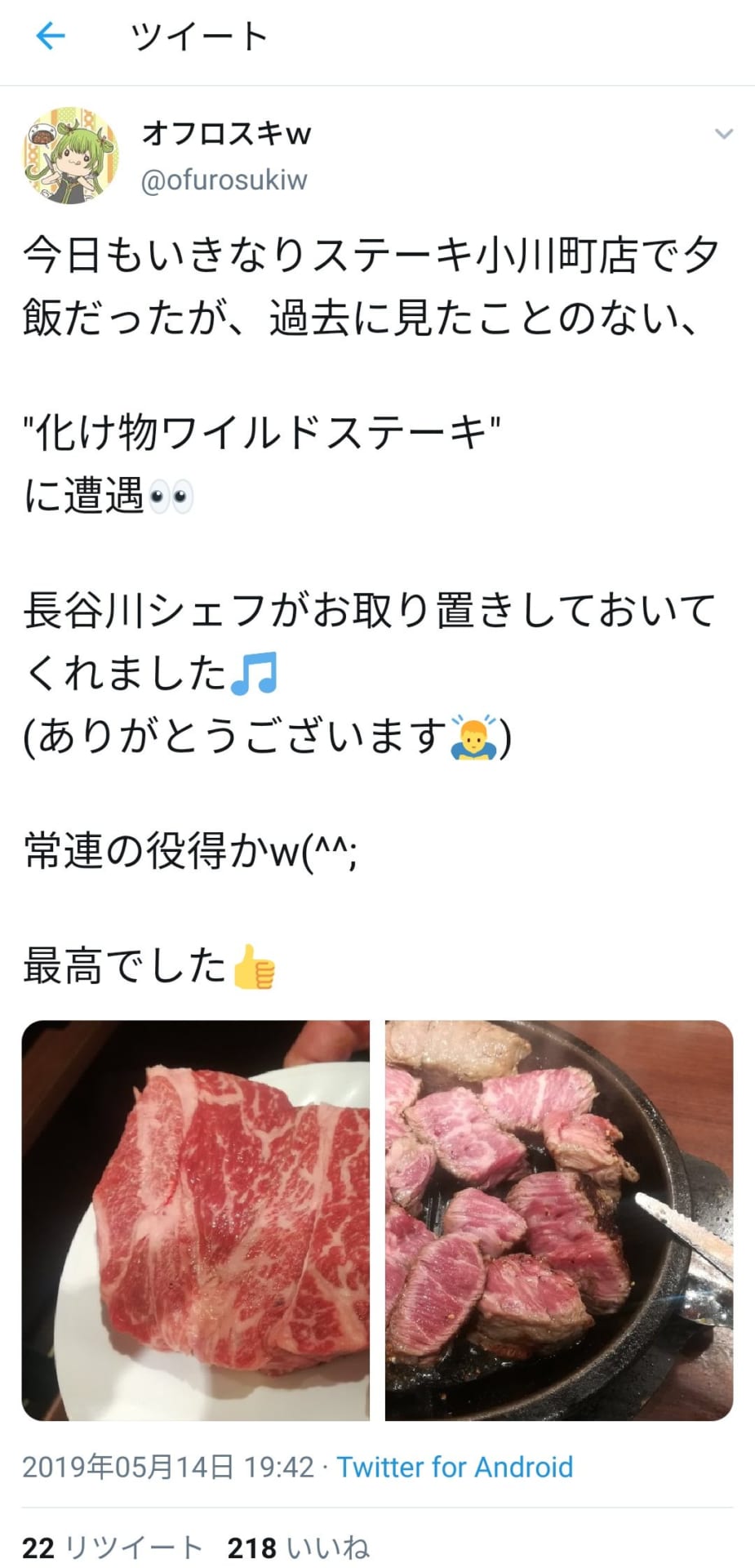Open the Twitter for Android link
Screen dimensions: 755x1568
455,1467
